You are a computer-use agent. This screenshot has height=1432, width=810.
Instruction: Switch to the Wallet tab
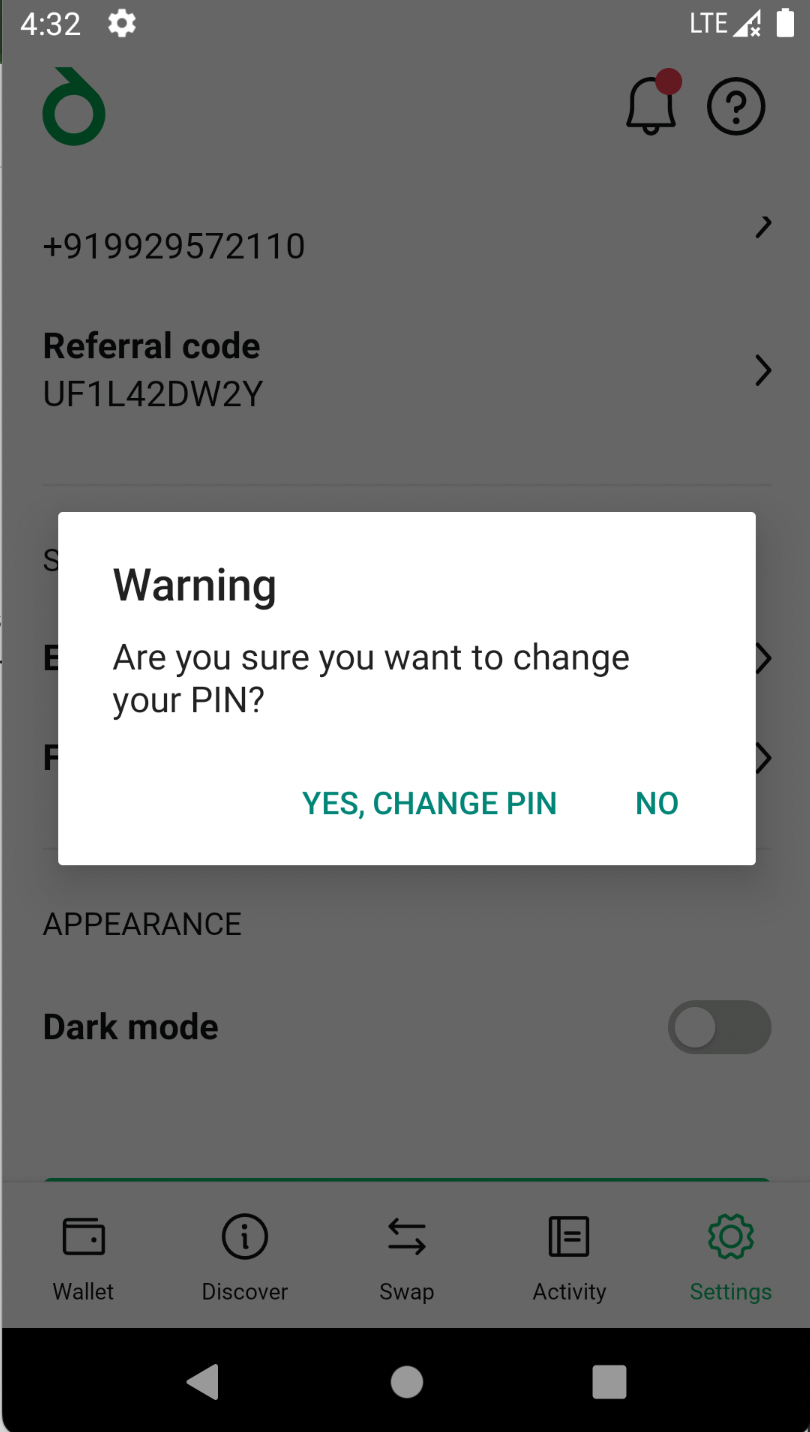(83, 1257)
